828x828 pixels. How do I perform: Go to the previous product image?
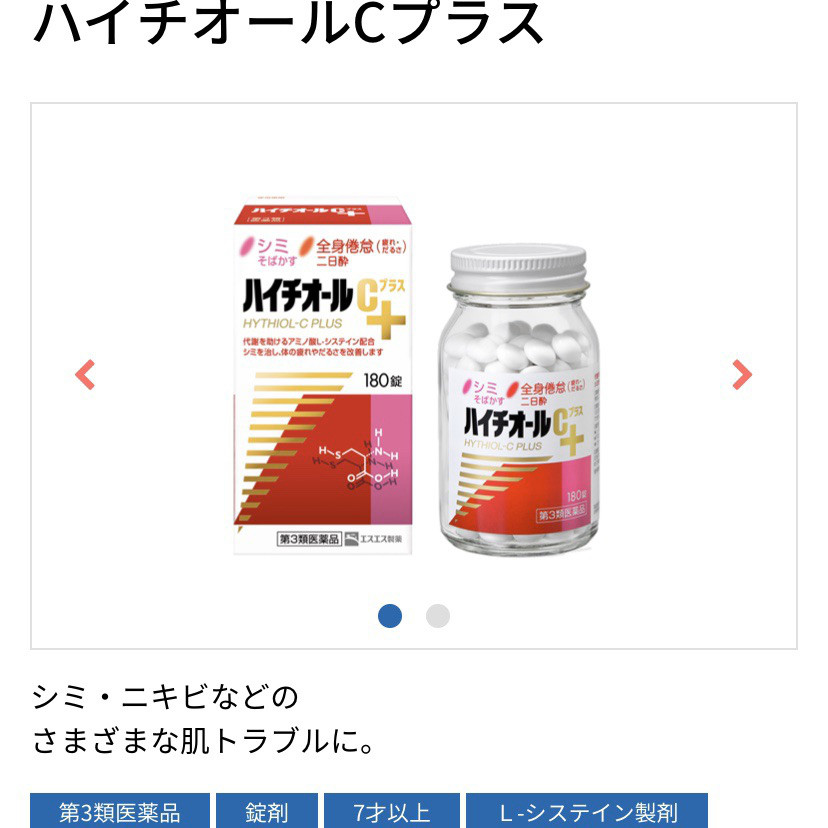click(x=86, y=375)
